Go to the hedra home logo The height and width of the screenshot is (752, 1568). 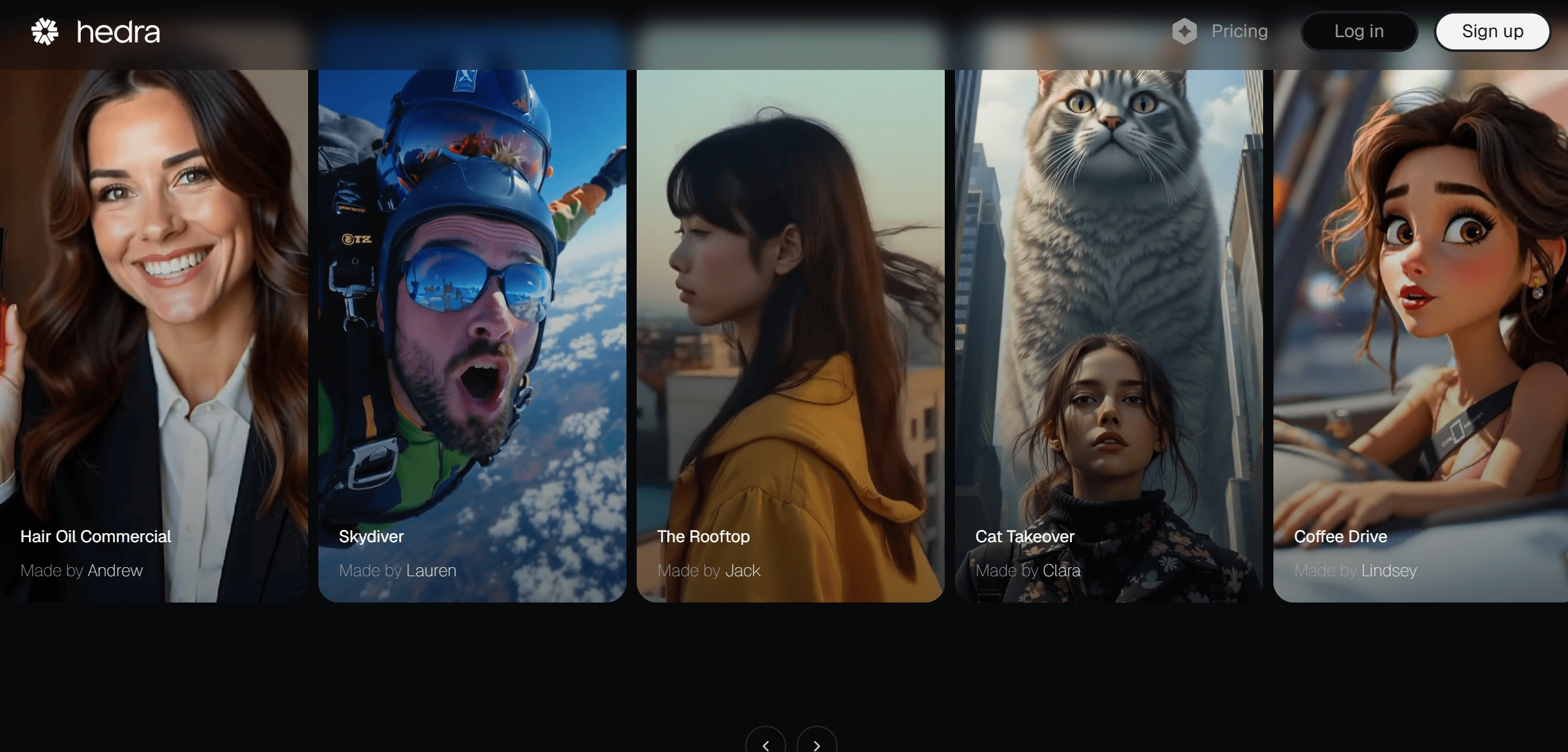[x=96, y=31]
